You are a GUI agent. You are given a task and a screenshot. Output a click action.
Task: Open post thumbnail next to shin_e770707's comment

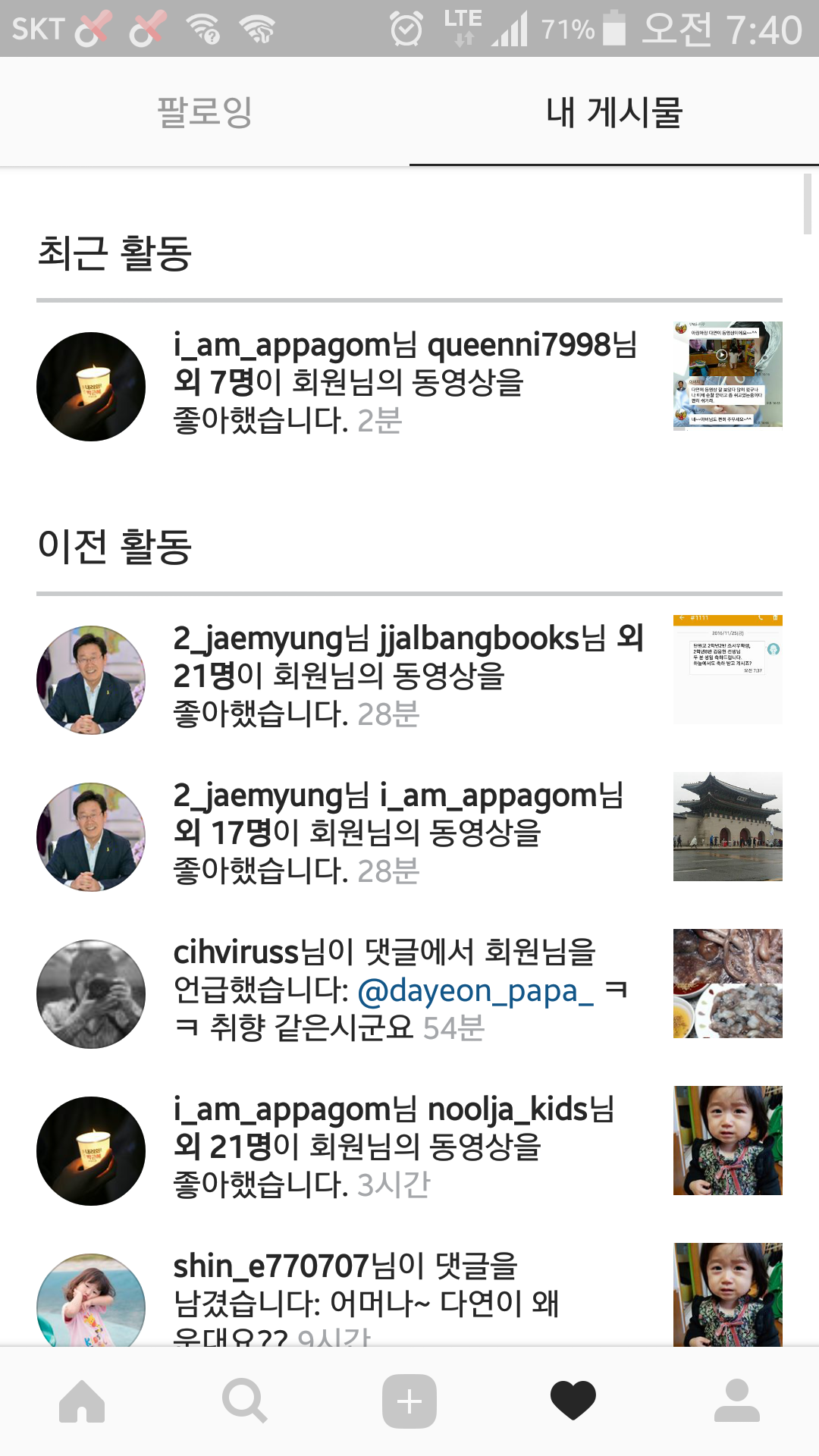point(727,1294)
